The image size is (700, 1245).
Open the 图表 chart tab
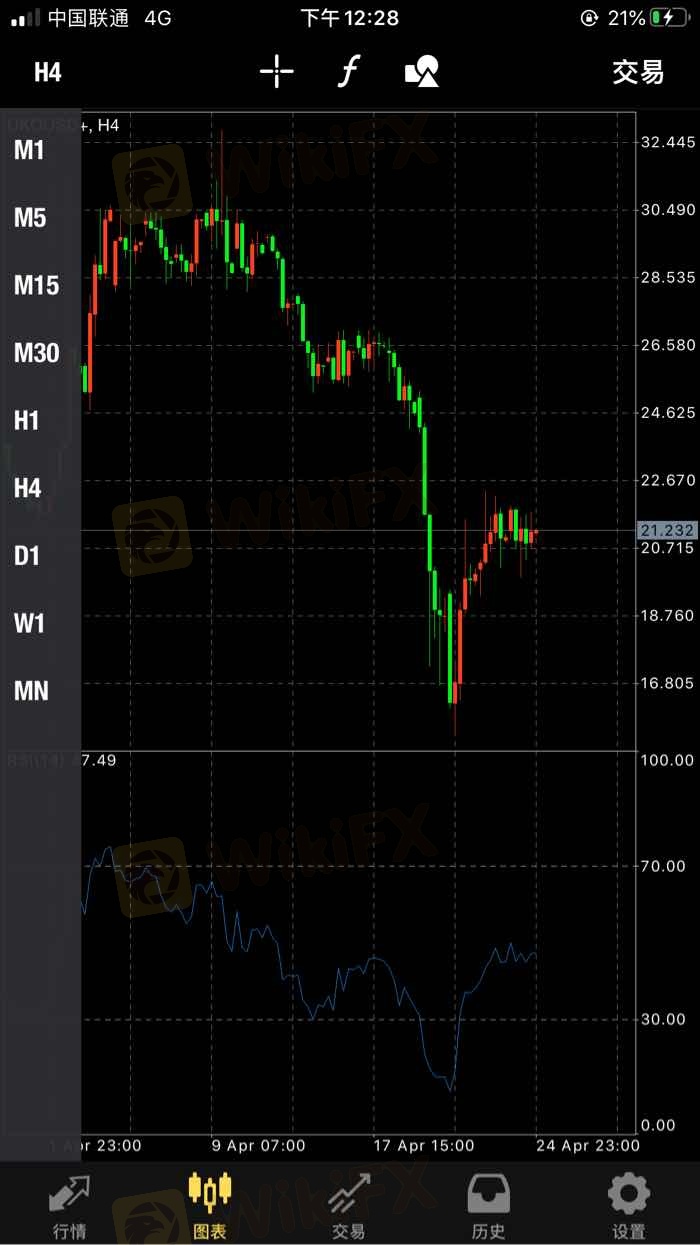209,1205
